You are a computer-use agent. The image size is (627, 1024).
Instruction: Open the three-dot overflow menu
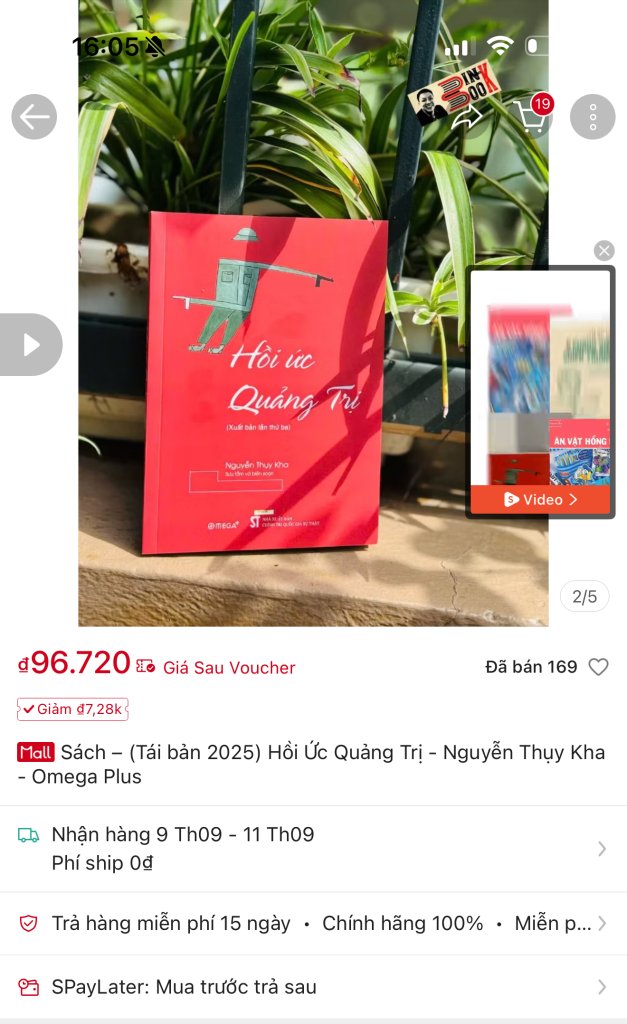click(x=592, y=117)
